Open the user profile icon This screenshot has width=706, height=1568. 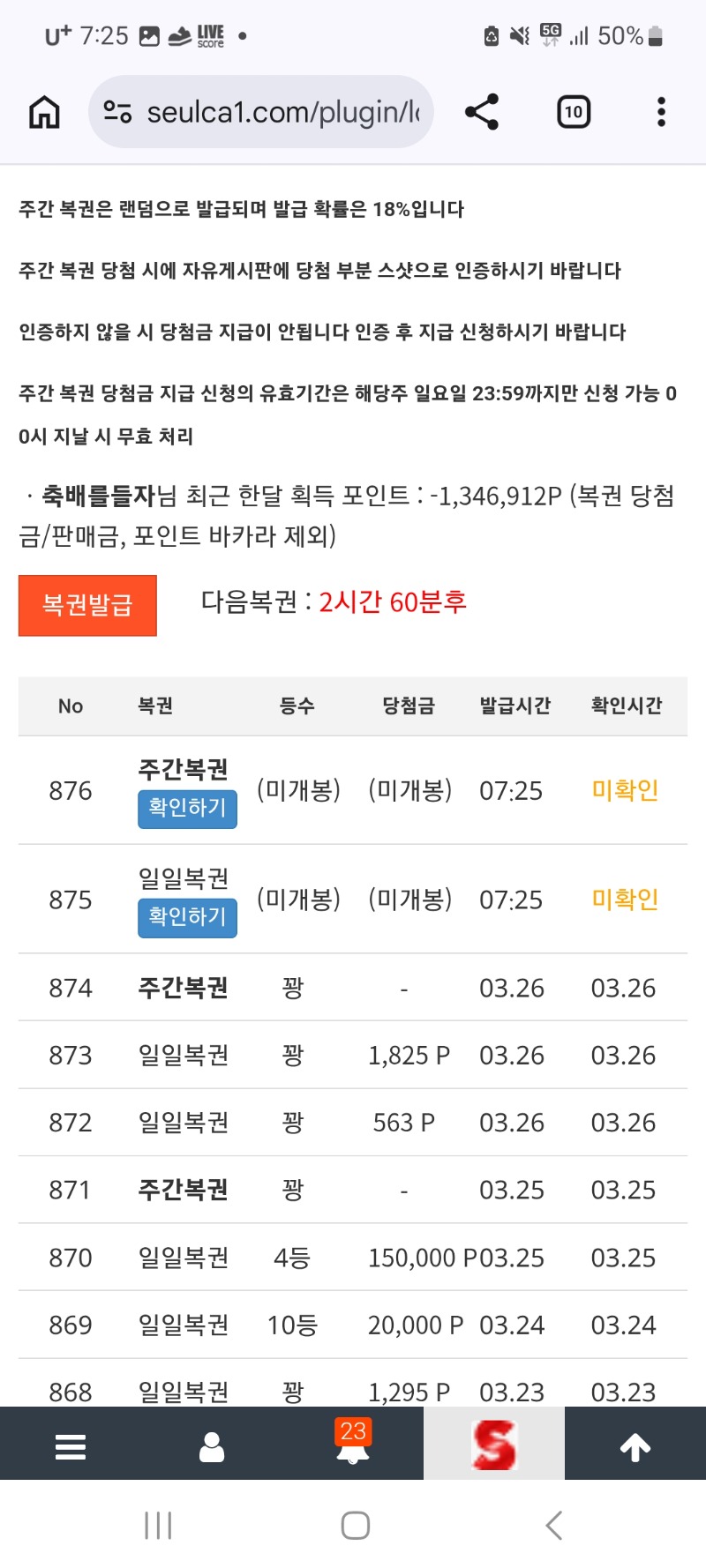212,1446
